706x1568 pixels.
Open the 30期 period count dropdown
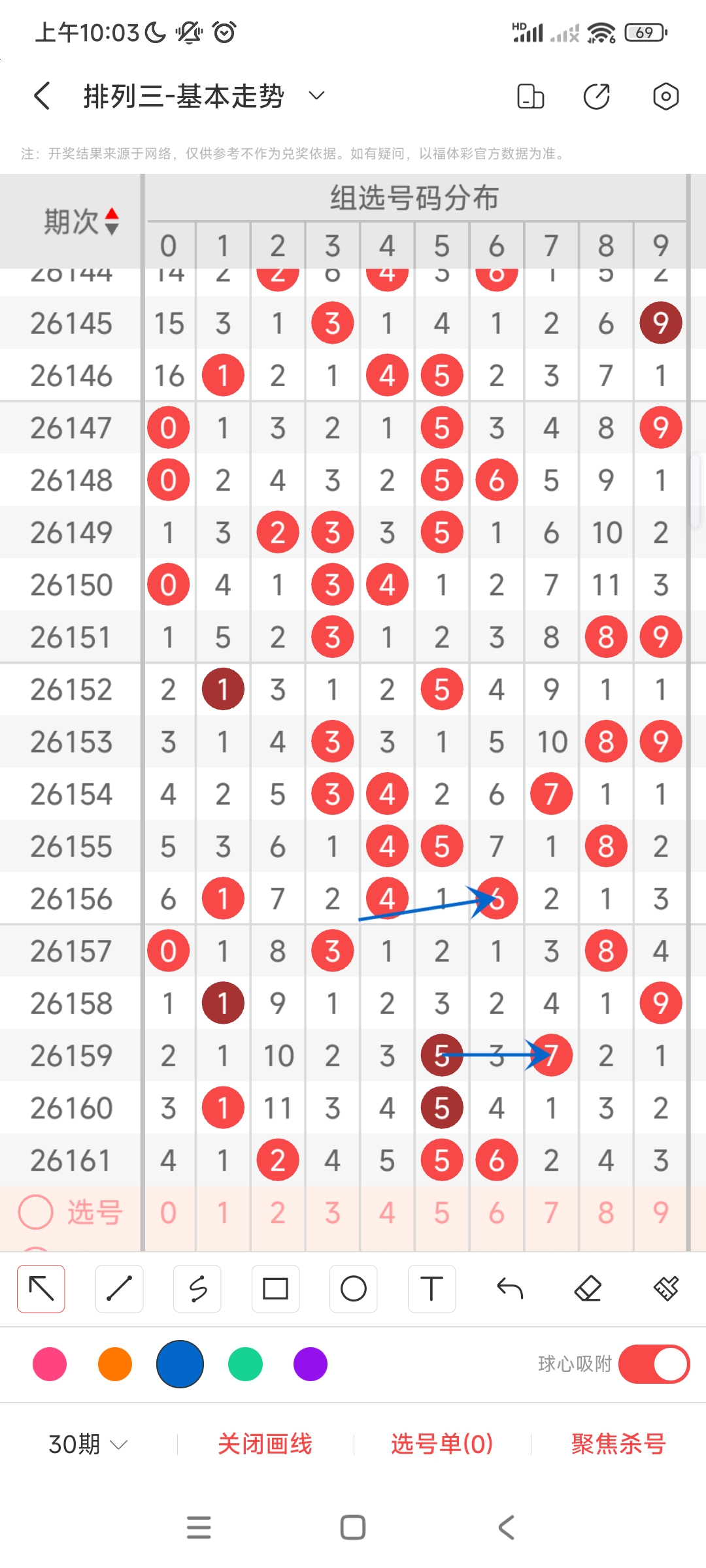(88, 1444)
